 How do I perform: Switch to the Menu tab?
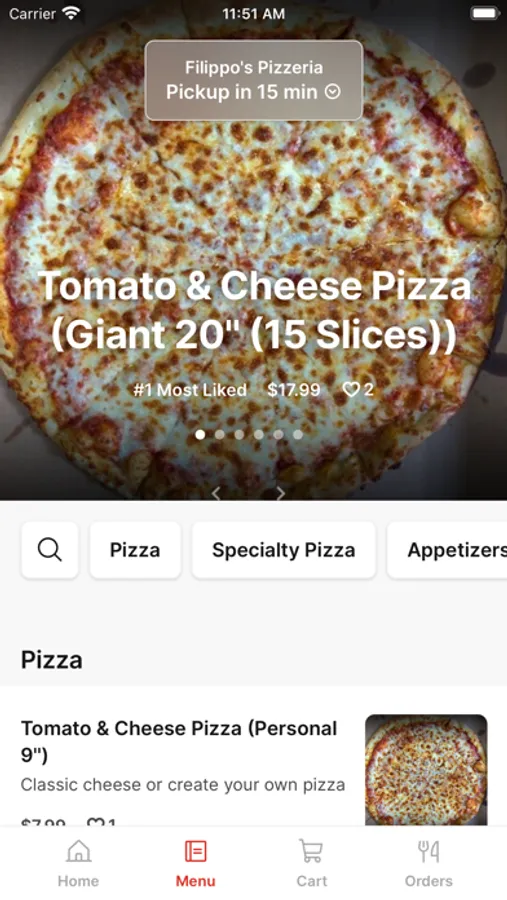[195, 863]
